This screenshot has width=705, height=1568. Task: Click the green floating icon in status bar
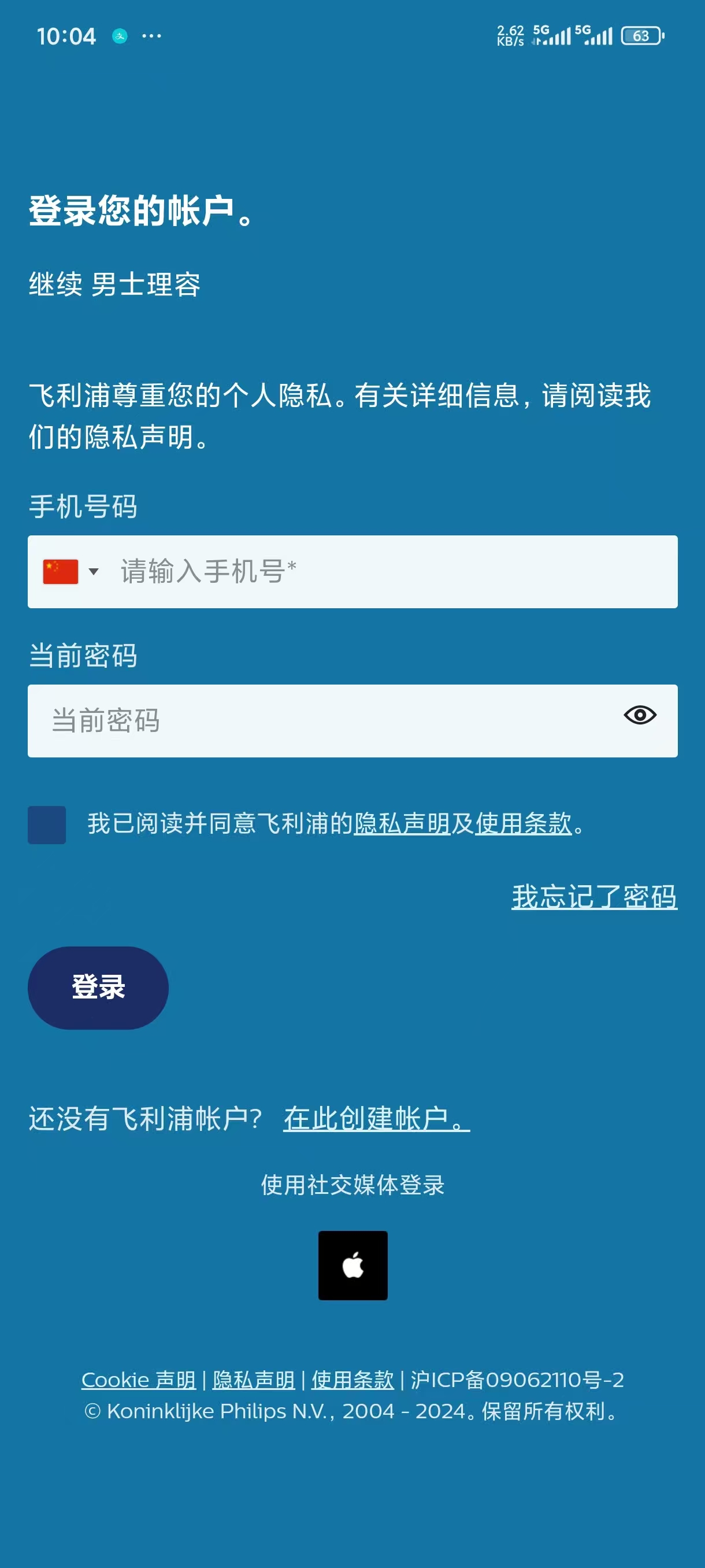click(119, 36)
